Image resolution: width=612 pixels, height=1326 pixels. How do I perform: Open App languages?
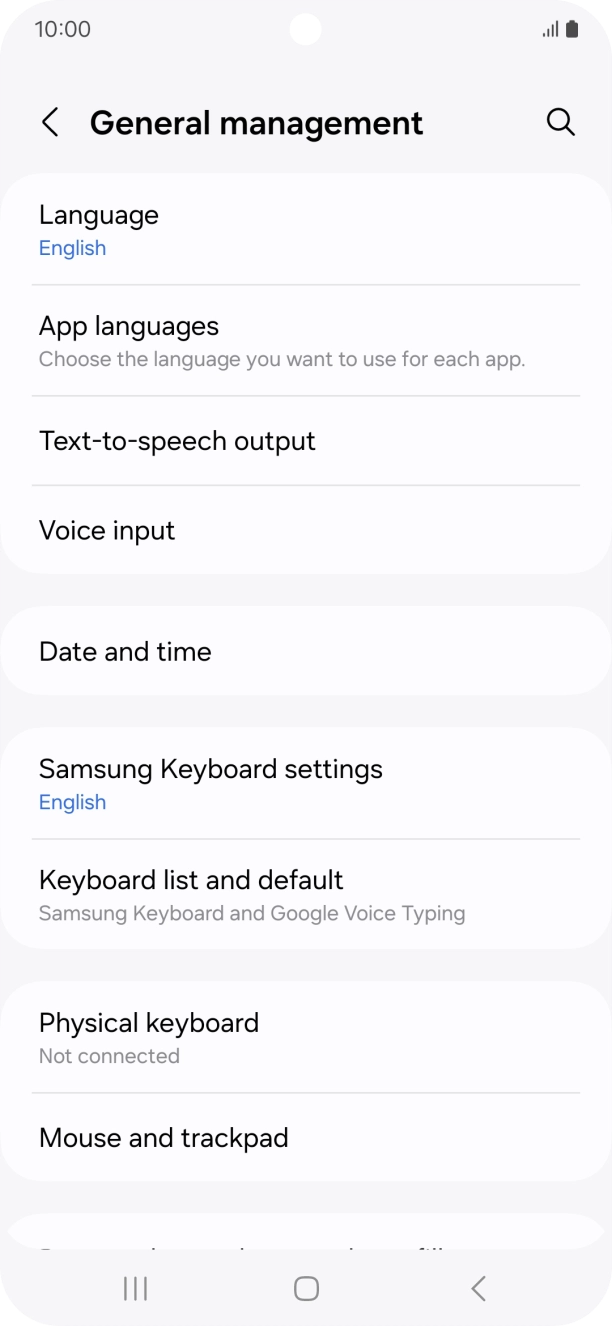click(306, 341)
